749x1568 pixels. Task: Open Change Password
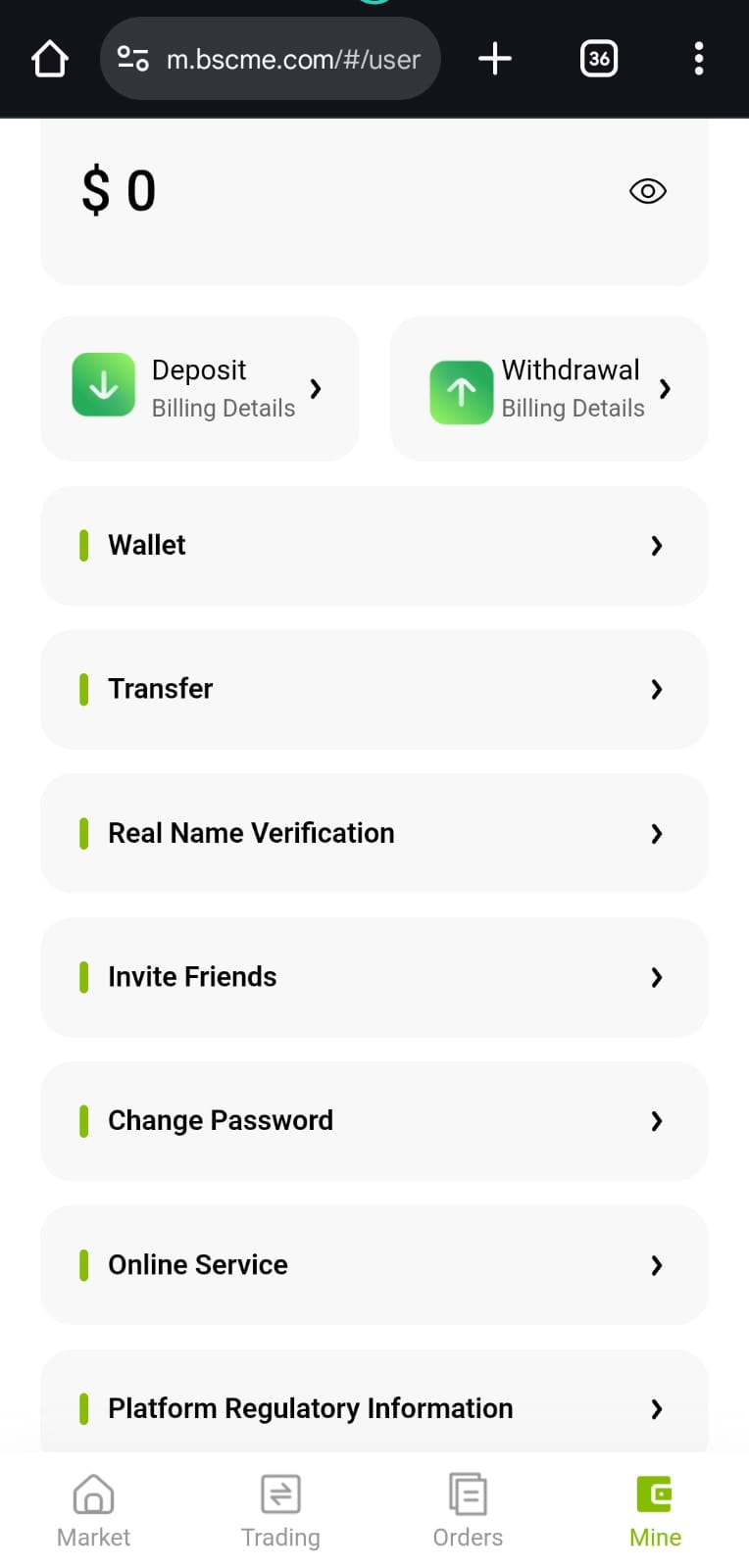(374, 1121)
